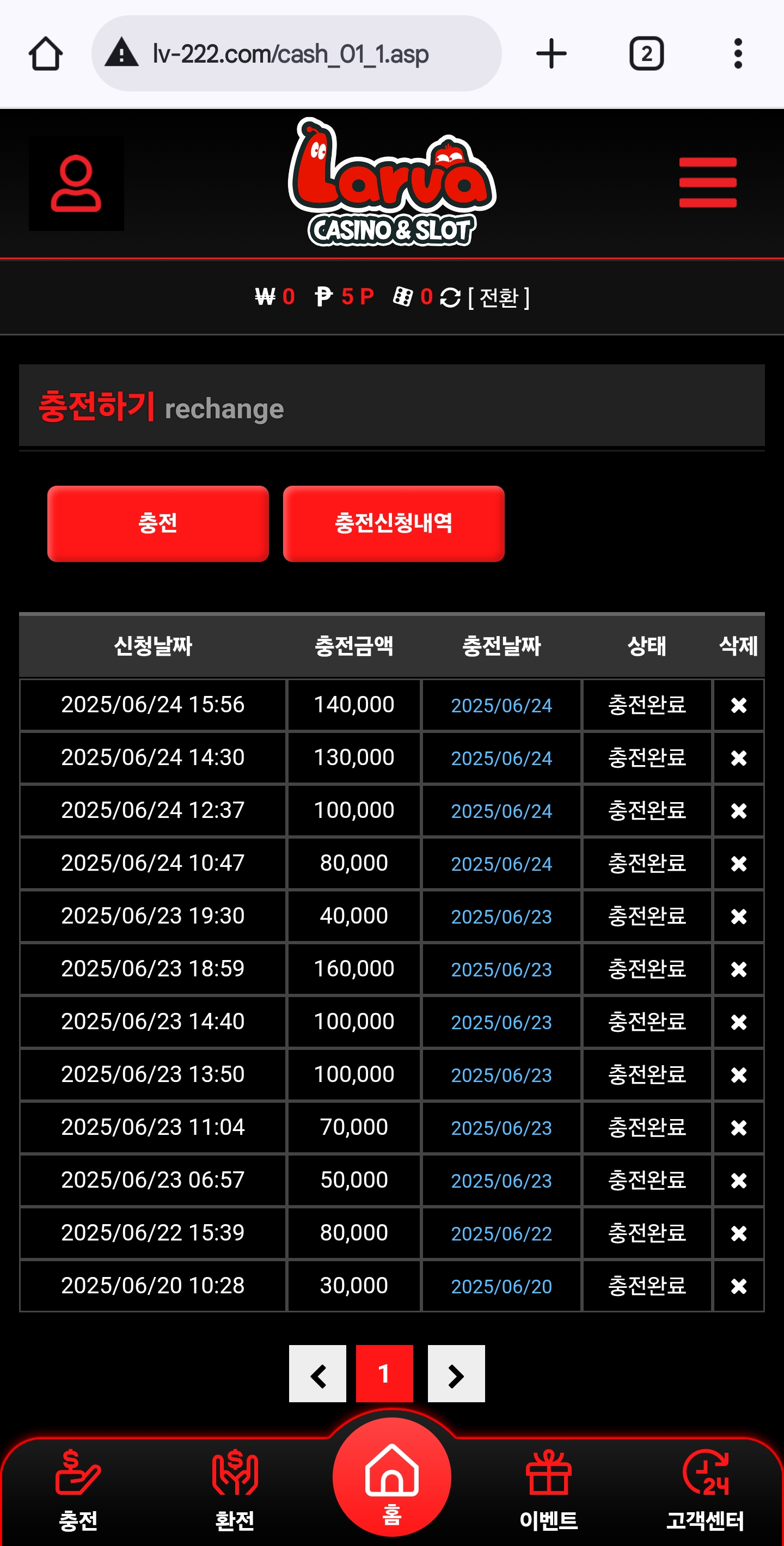Open the red hamburger menu

pyautogui.click(x=708, y=182)
